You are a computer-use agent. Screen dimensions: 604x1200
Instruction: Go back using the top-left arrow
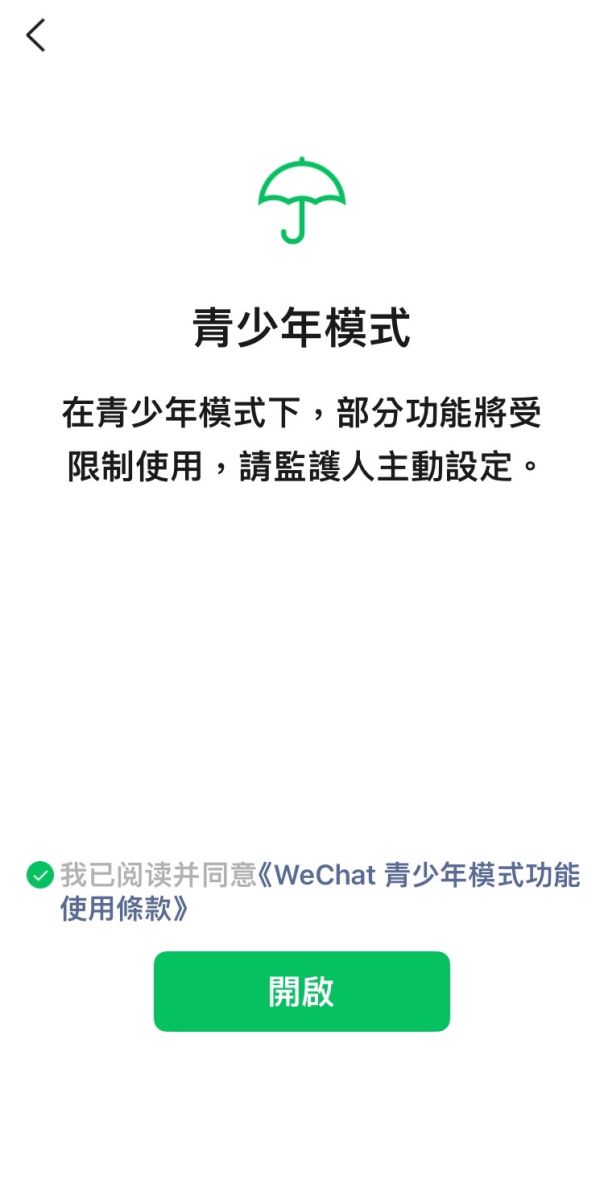tap(36, 36)
